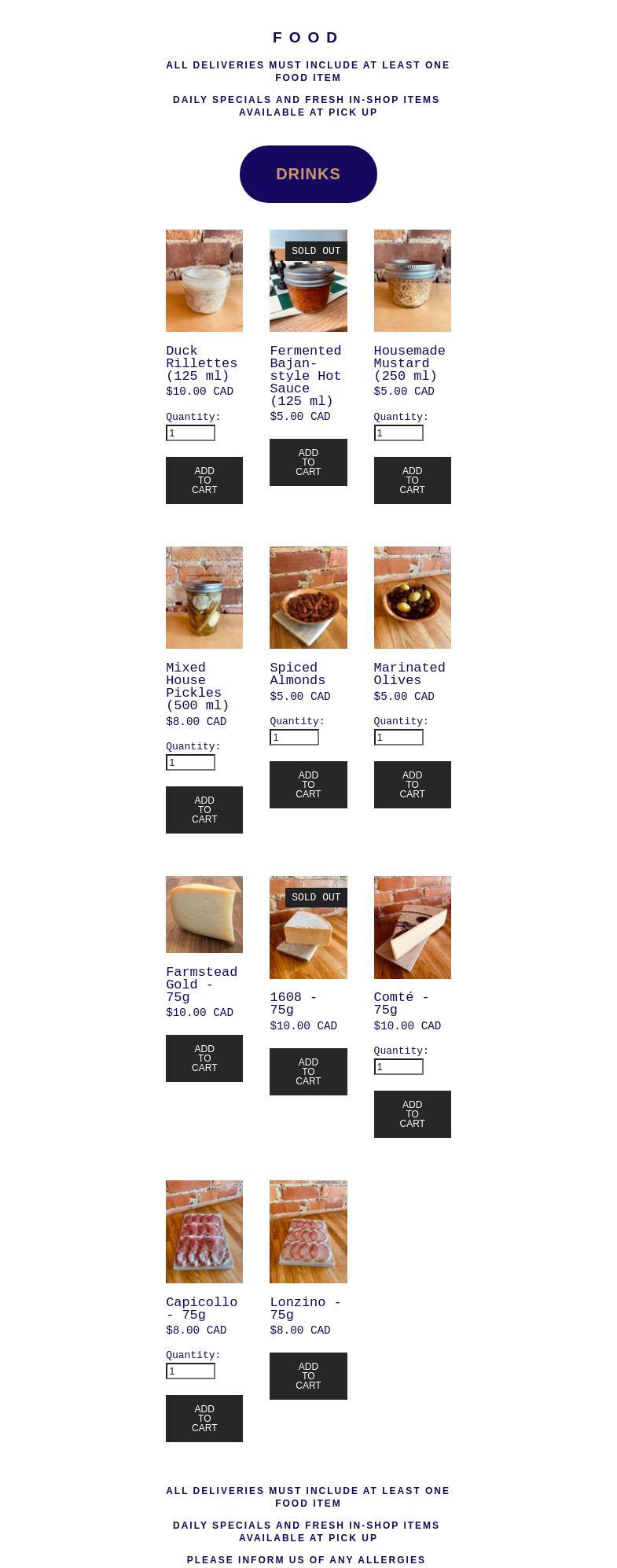Add Capicollo 75g to cart
The width and height of the screenshot is (617, 1568).
[204, 1419]
